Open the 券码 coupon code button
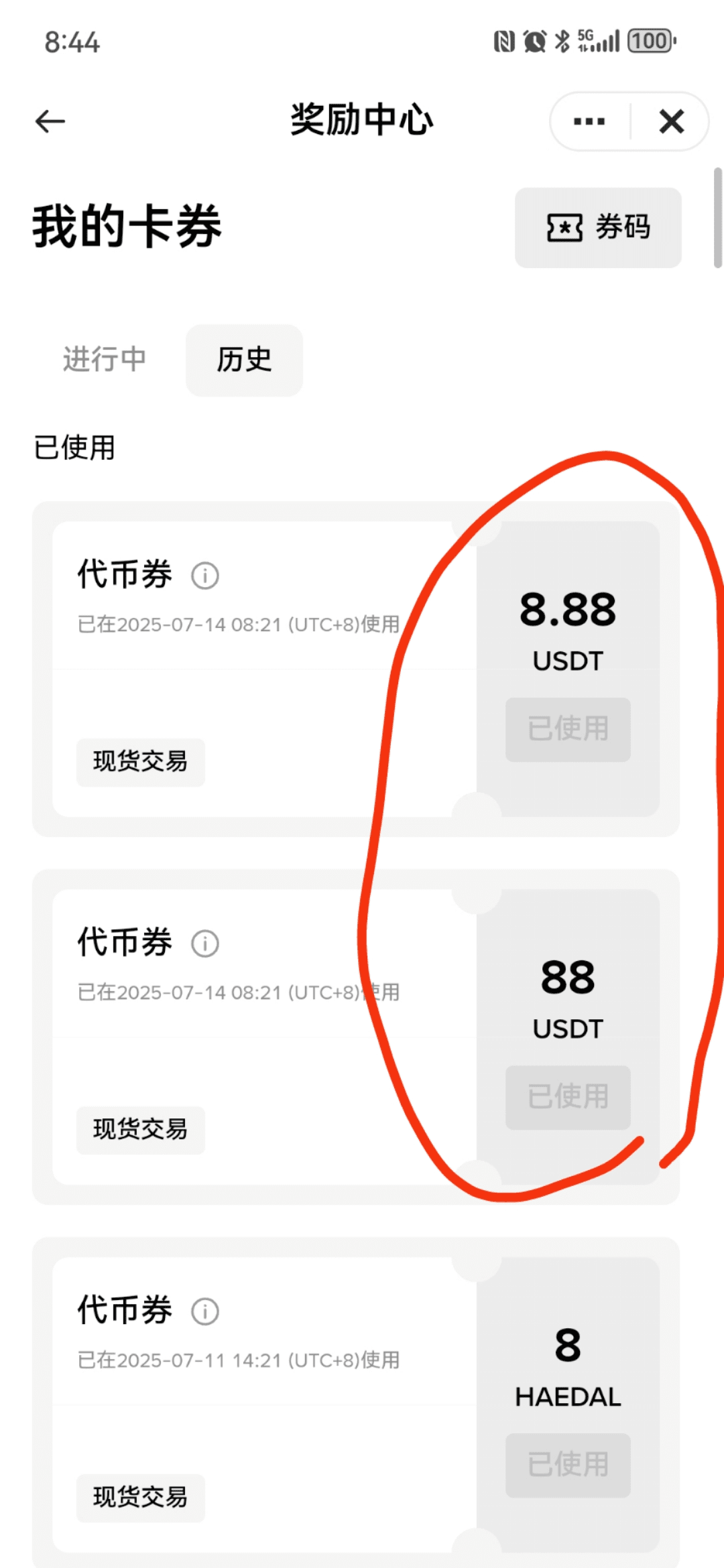 (x=598, y=227)
